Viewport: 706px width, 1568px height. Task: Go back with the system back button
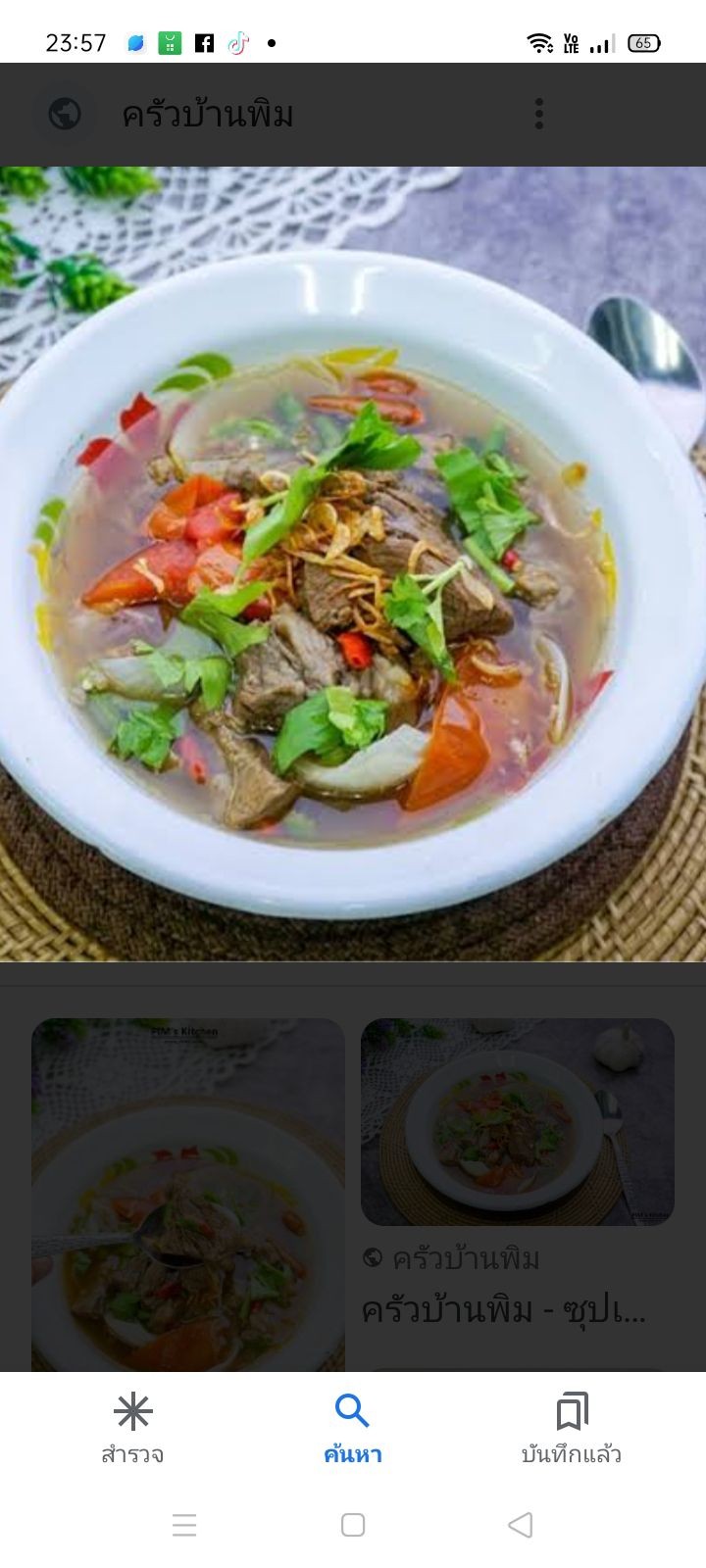pos(521,1525)
